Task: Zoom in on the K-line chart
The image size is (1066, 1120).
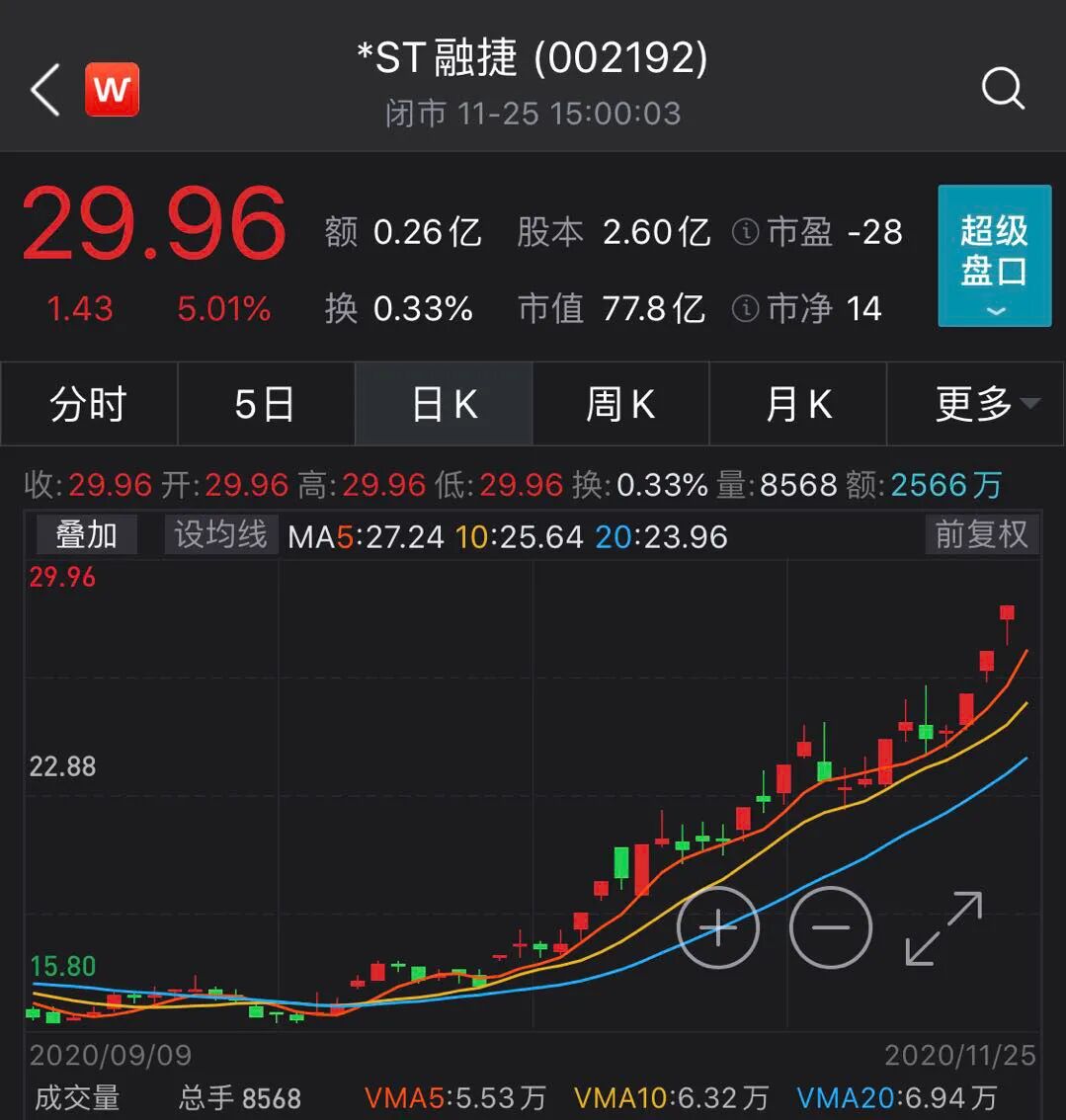Action: coord(718,927)
